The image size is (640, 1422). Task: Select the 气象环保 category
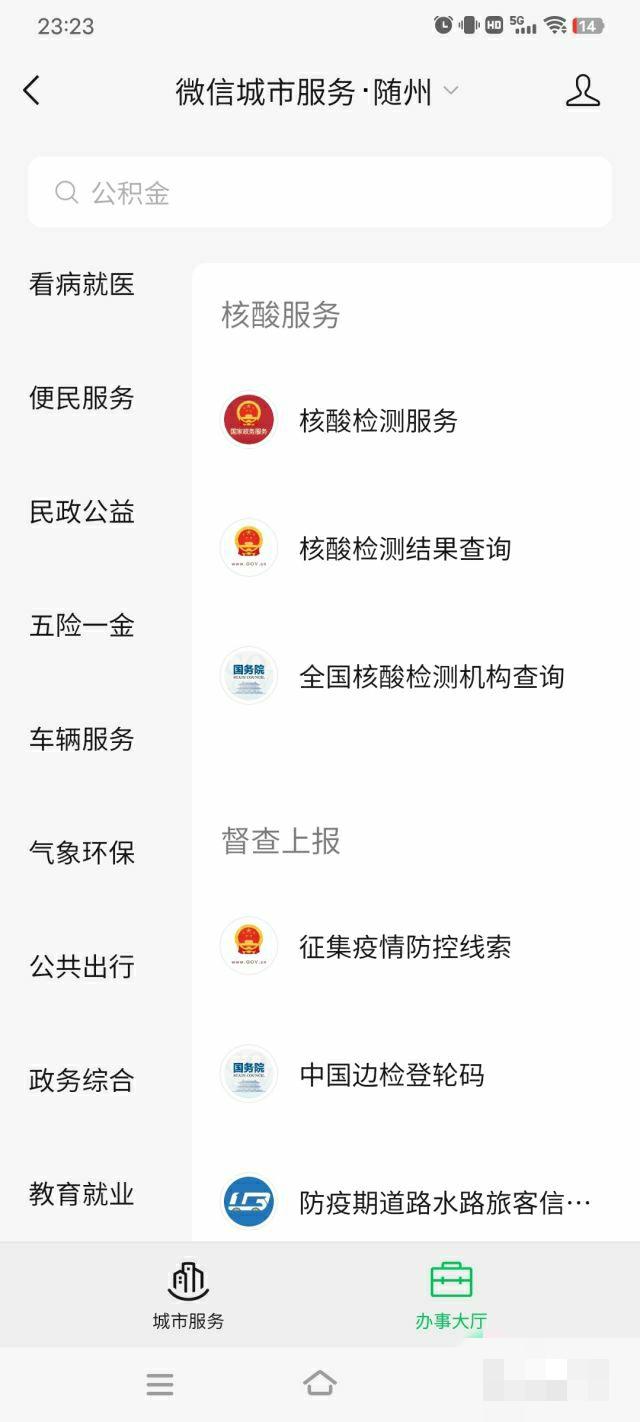pyautogui.click(x=82, y=853)
